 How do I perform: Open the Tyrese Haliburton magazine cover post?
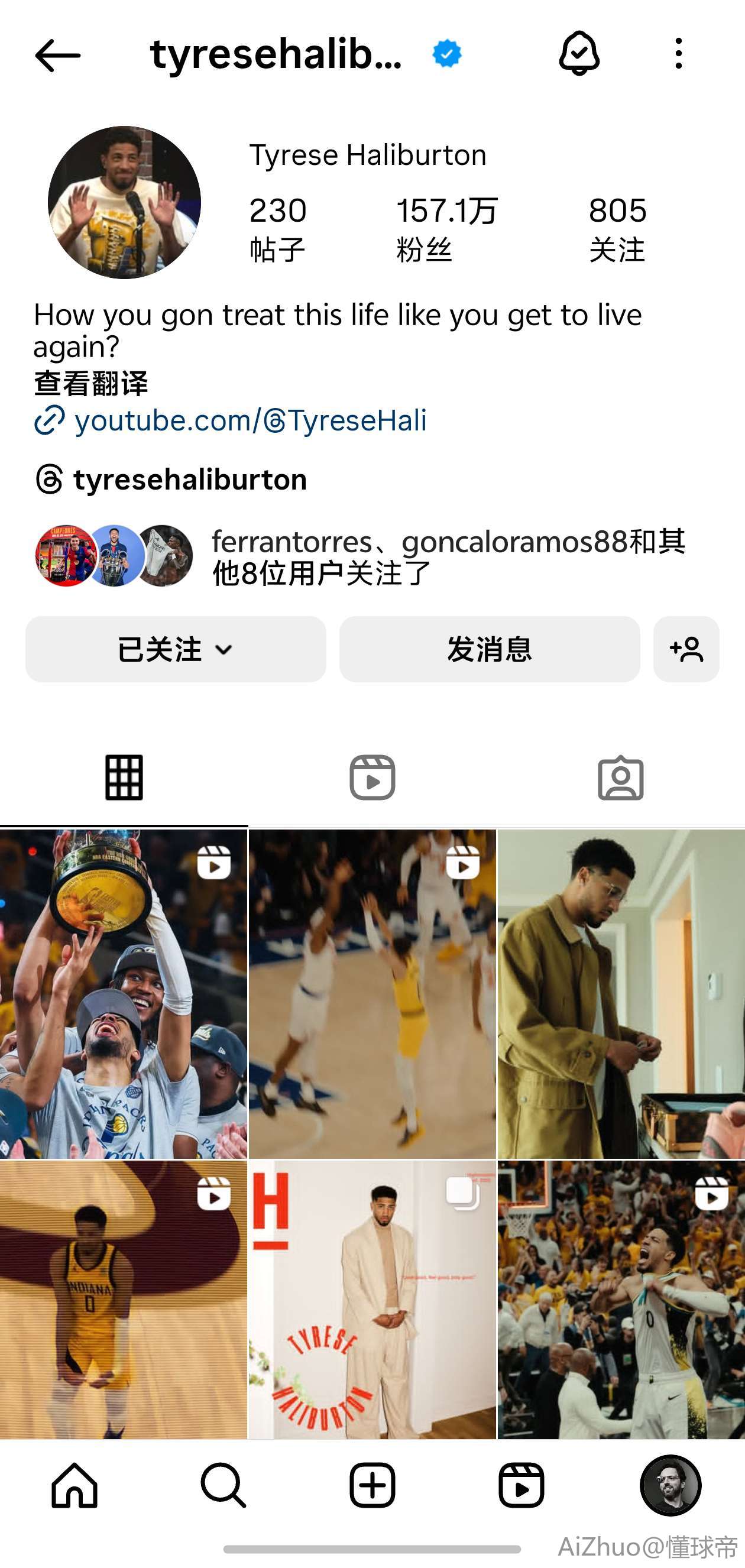pos(372,1300)
